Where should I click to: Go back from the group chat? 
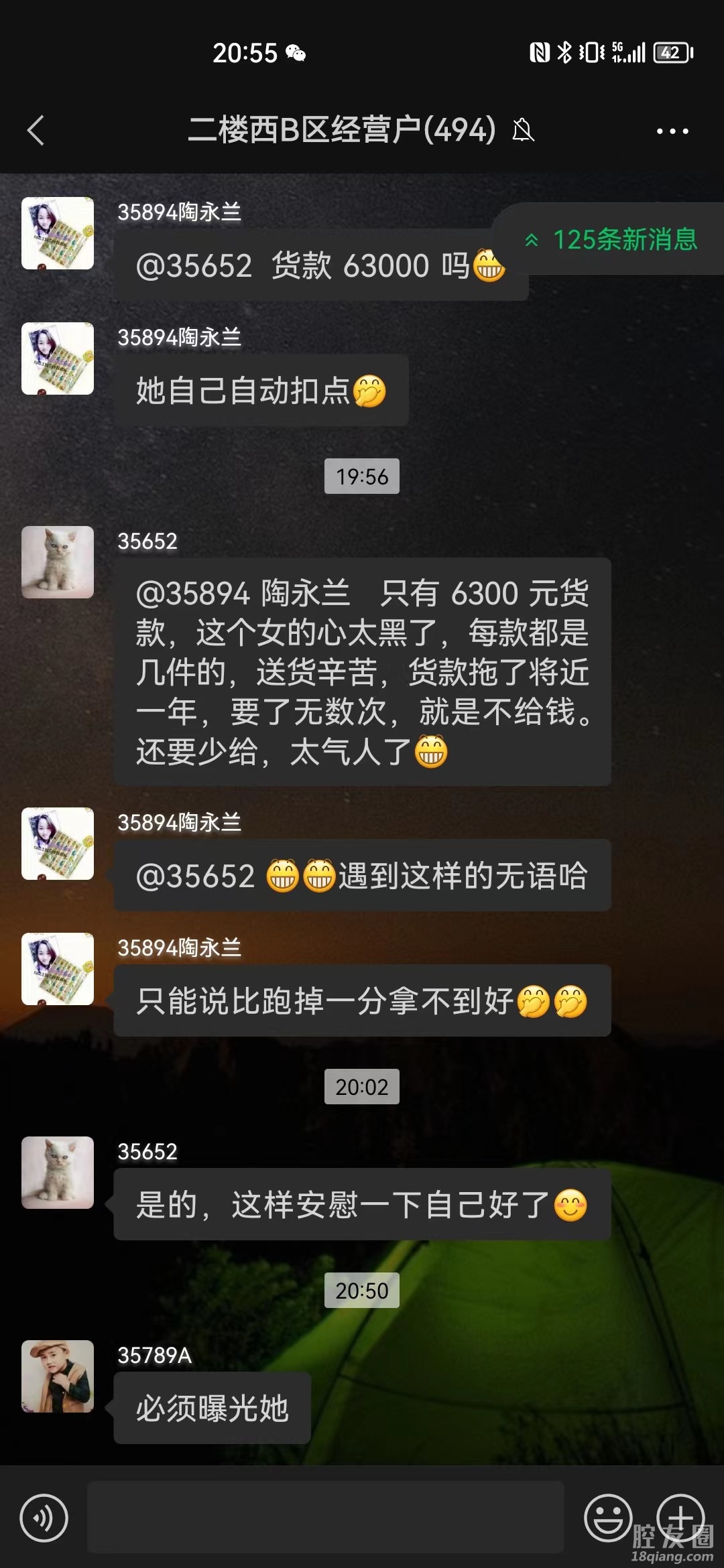(36, 130)
